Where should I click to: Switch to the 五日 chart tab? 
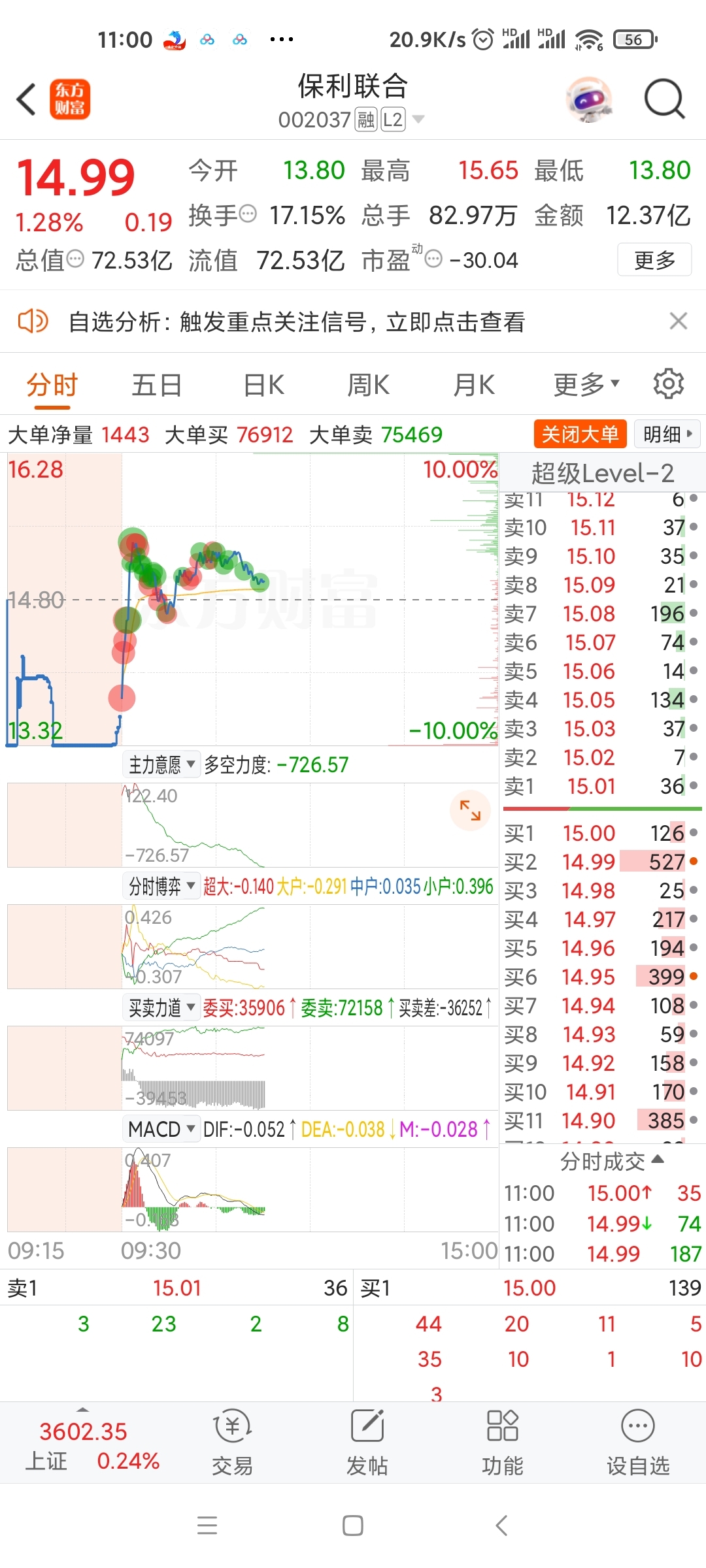tap(157, 385)
